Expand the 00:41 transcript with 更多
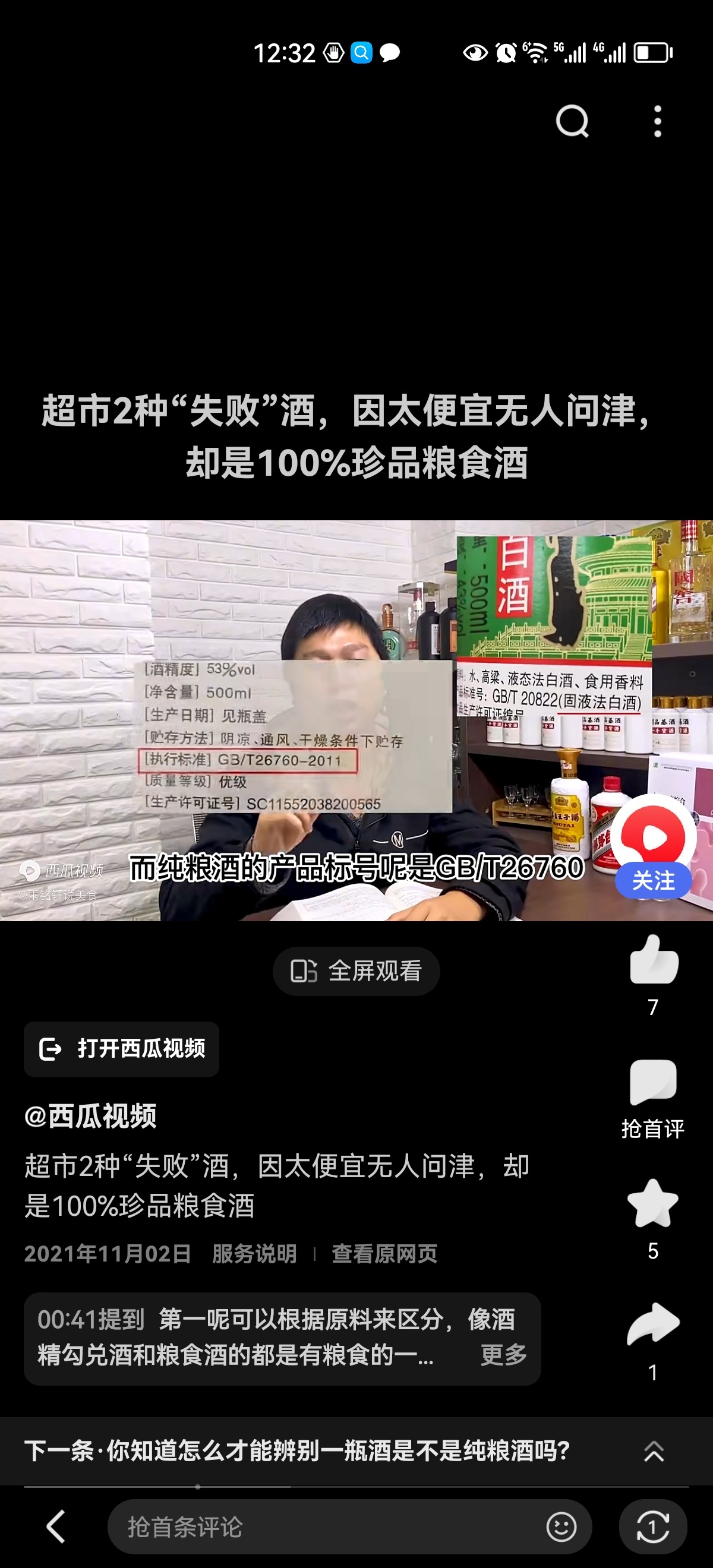The height and width of the screenshot is (1568, 713). (503, 1355)
